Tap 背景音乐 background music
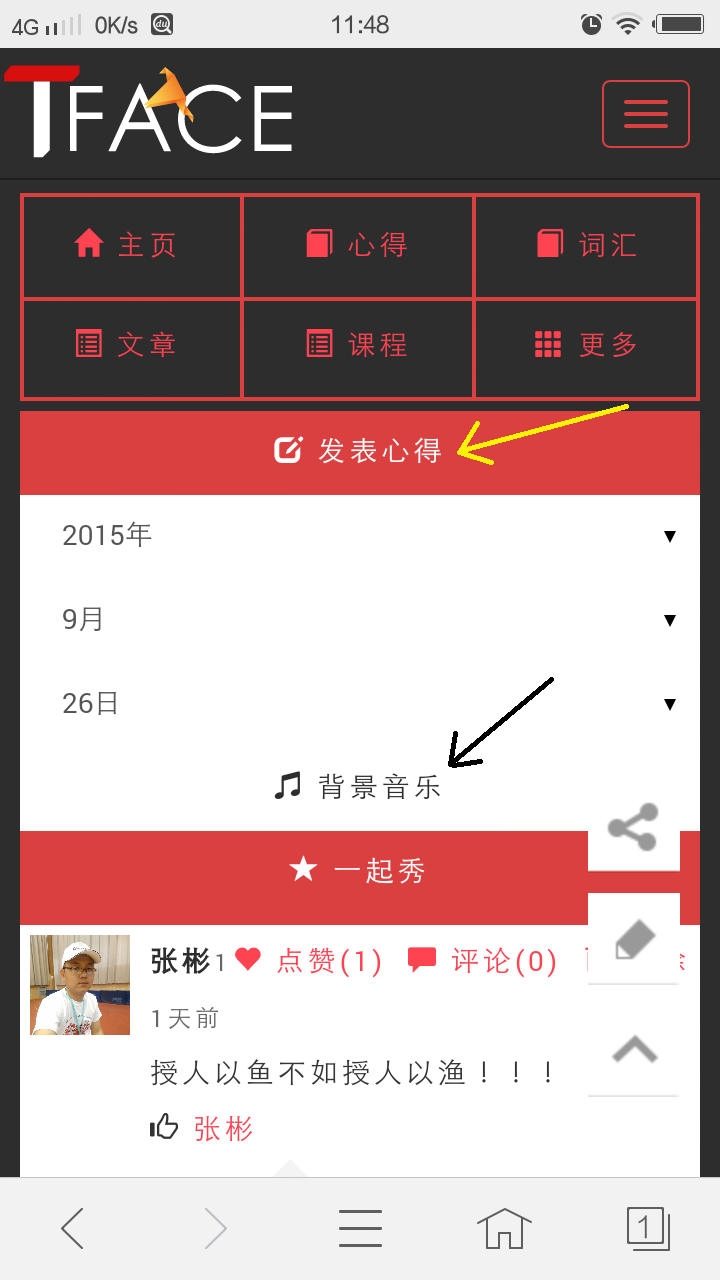 pos(359,787)
